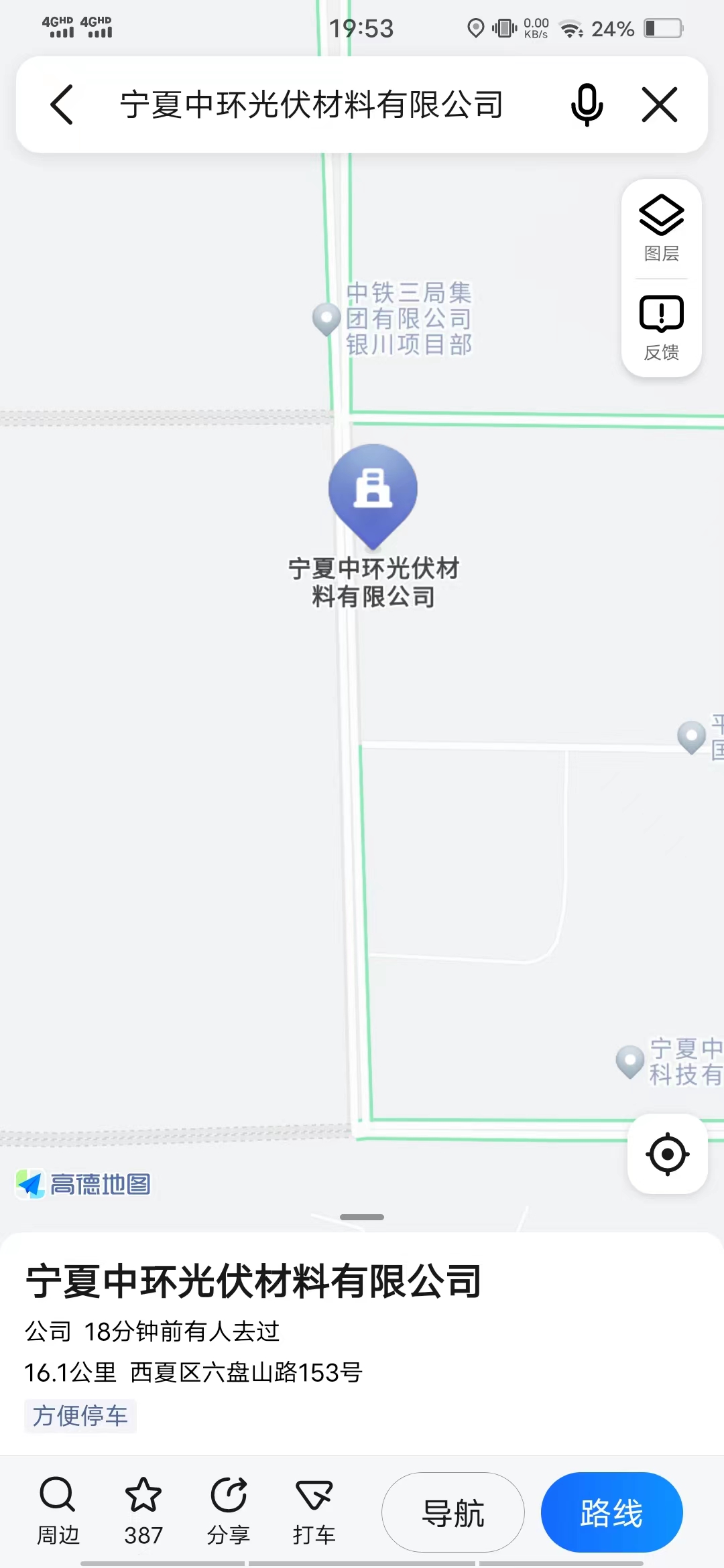Start voice search with microphone
Viewport: 724px width, 1568px height.
tap(587, 105)
